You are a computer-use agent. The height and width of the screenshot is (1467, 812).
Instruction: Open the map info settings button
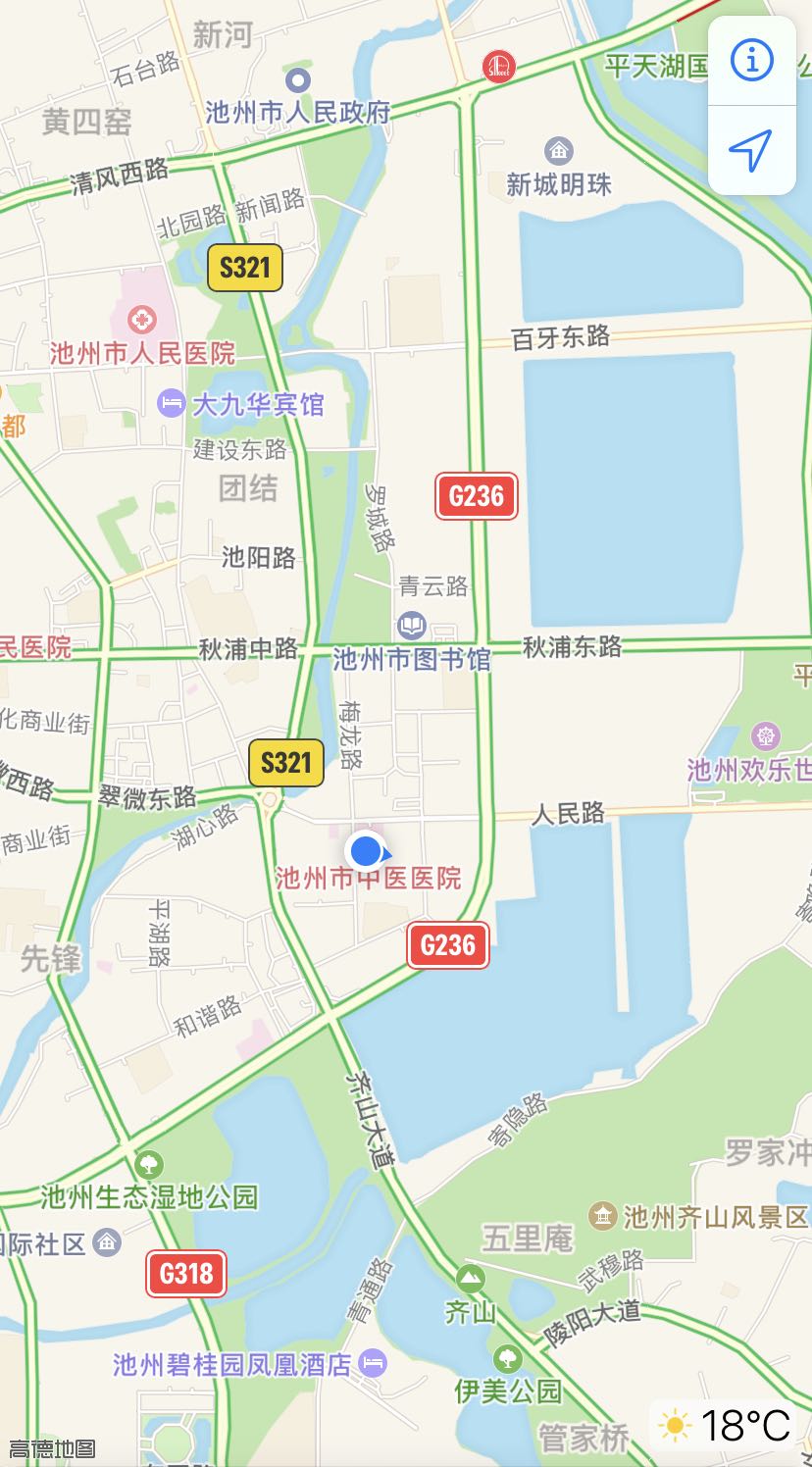point(752,61)
